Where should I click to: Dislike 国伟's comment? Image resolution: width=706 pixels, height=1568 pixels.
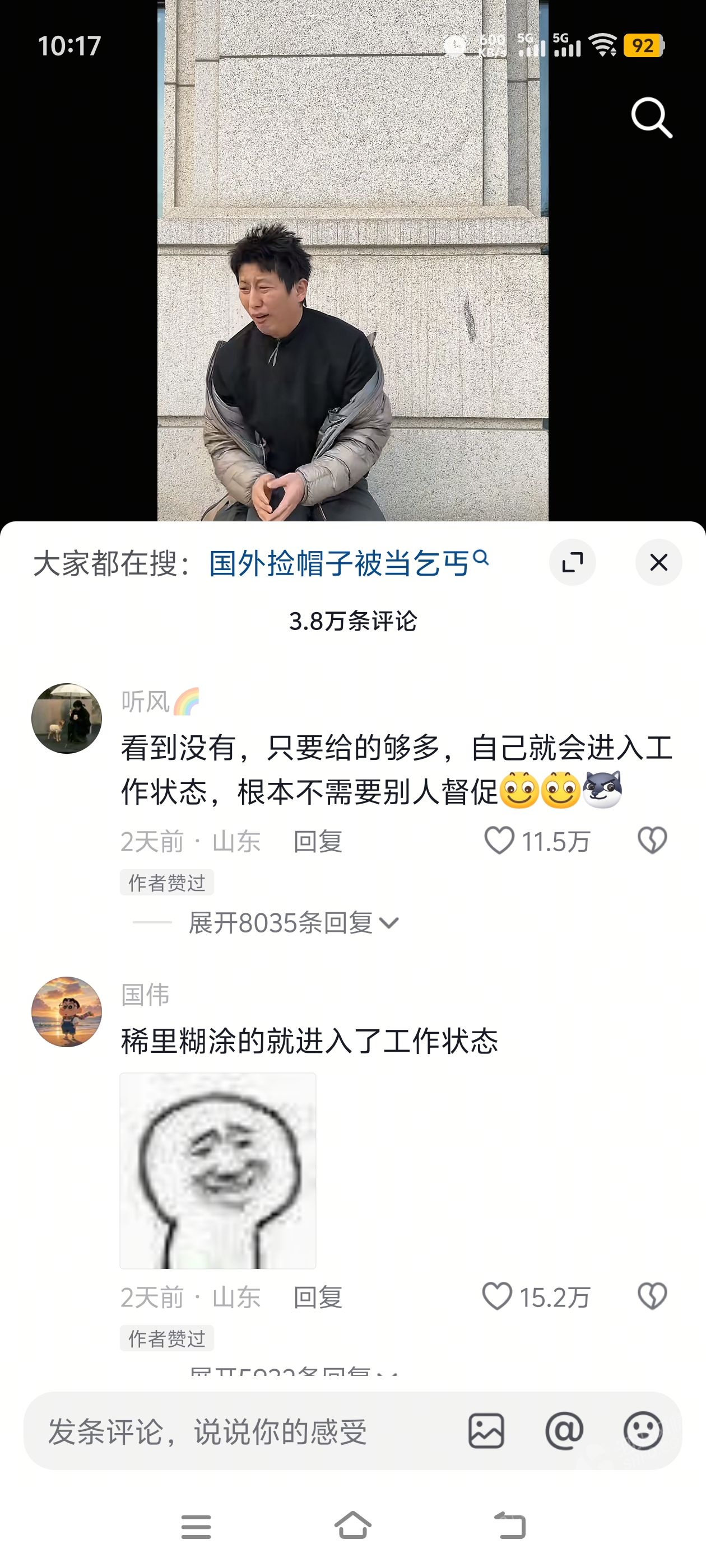tap(652, 1296)
